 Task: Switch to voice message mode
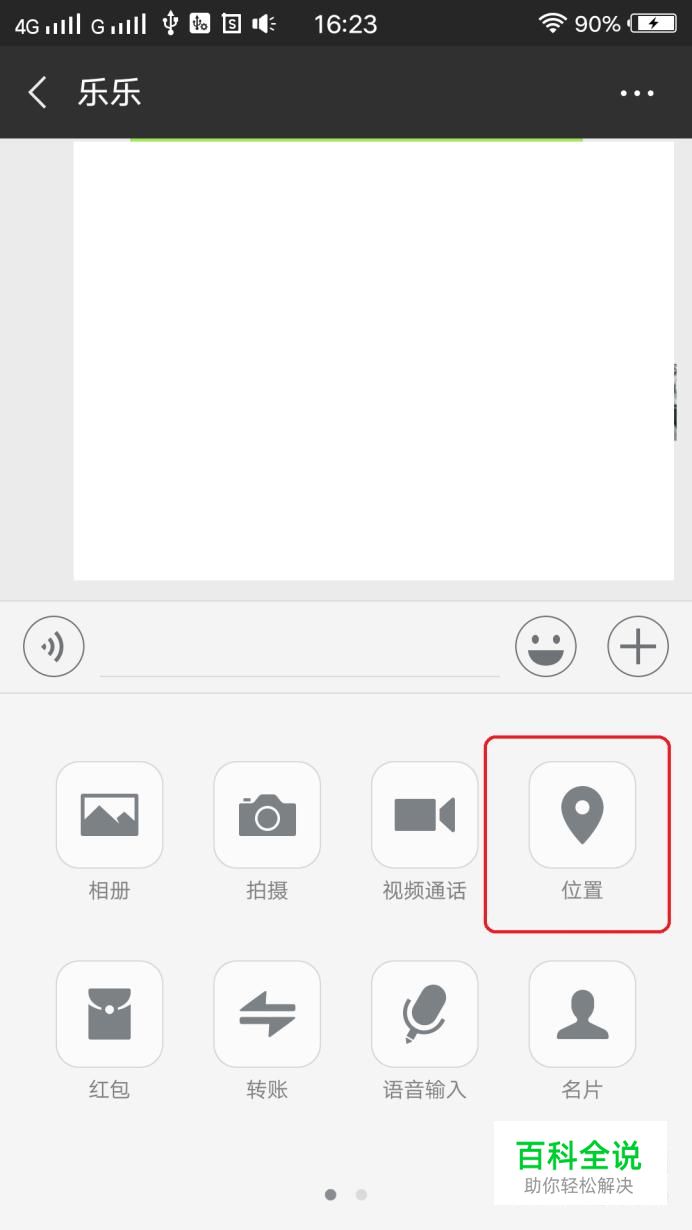click(54, 647)
